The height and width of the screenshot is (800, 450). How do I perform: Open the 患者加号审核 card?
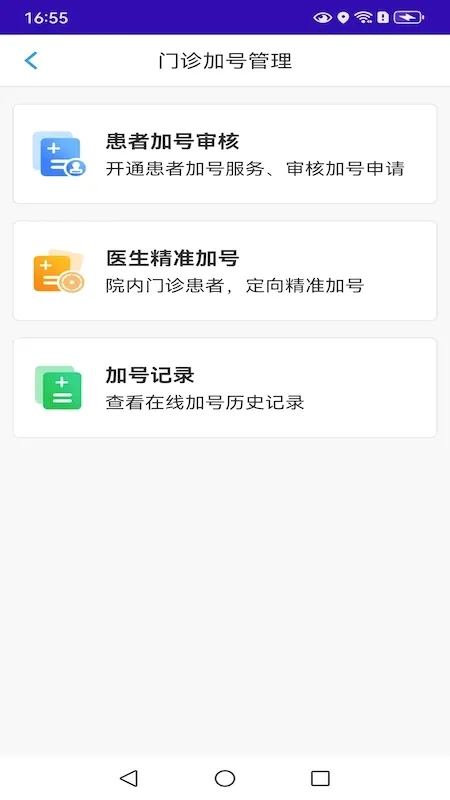(224, 154)
